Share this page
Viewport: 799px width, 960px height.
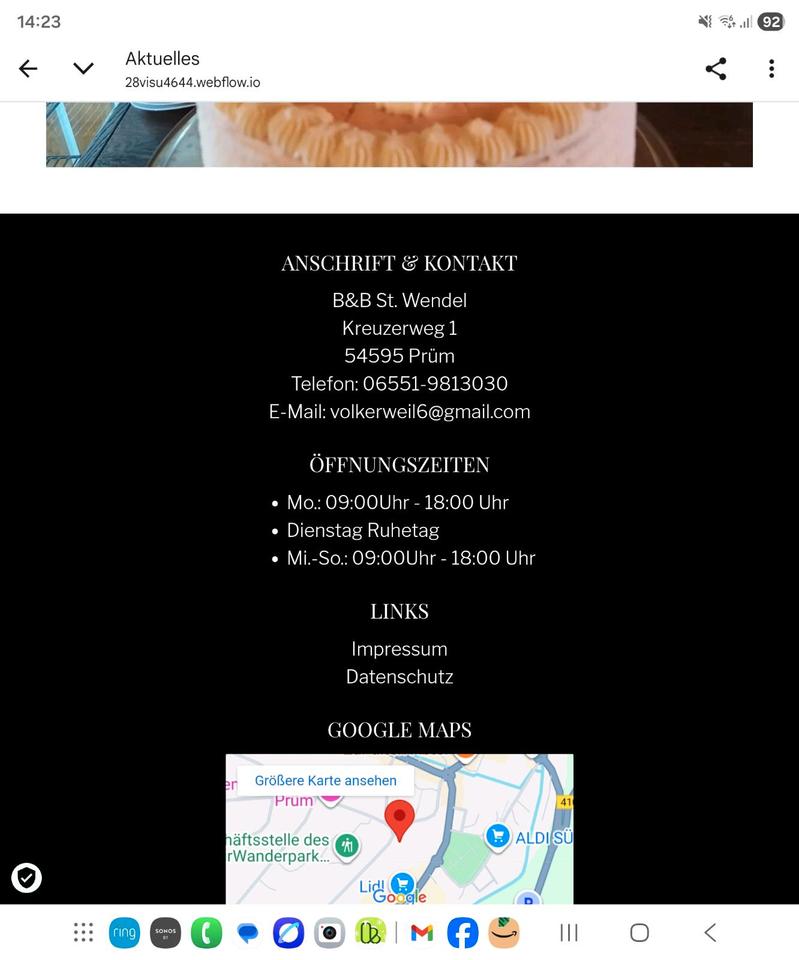(x=715, y=69)
